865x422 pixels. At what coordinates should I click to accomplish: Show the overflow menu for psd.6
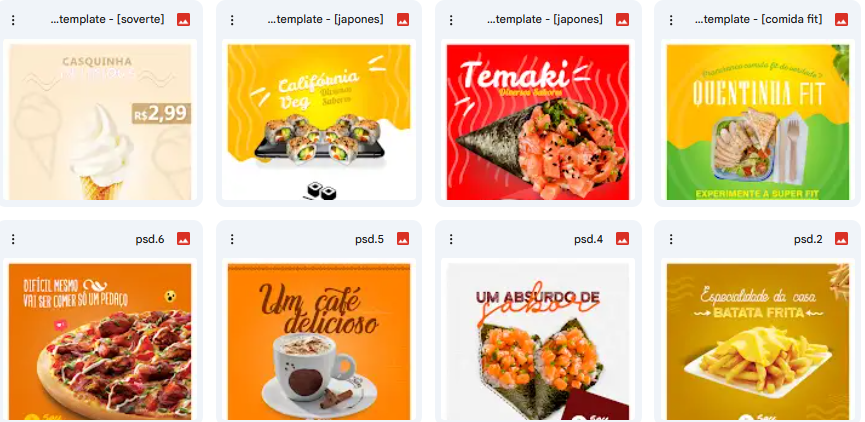pos(13,239)
